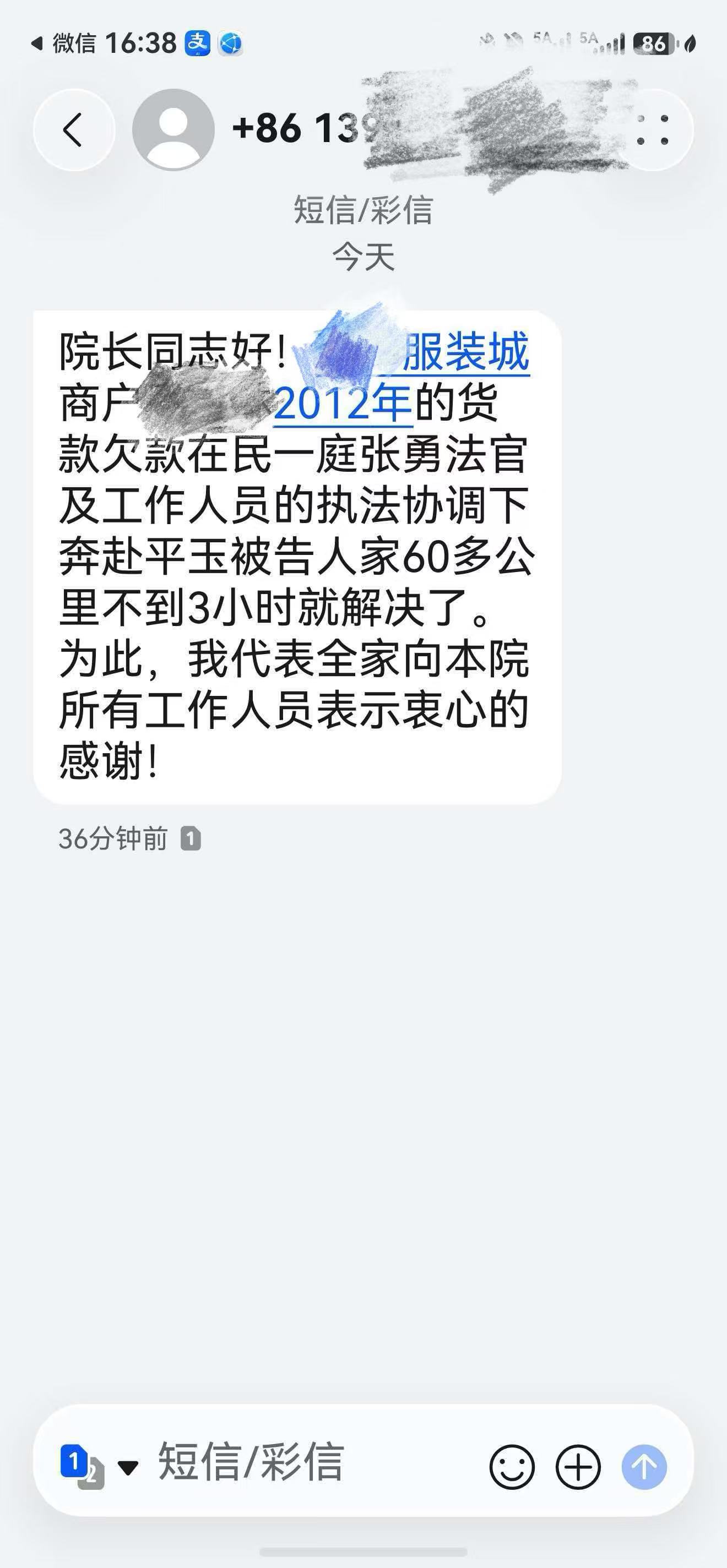
Task: Send the message with the arrow button
Action: [x=644, y=1467]
